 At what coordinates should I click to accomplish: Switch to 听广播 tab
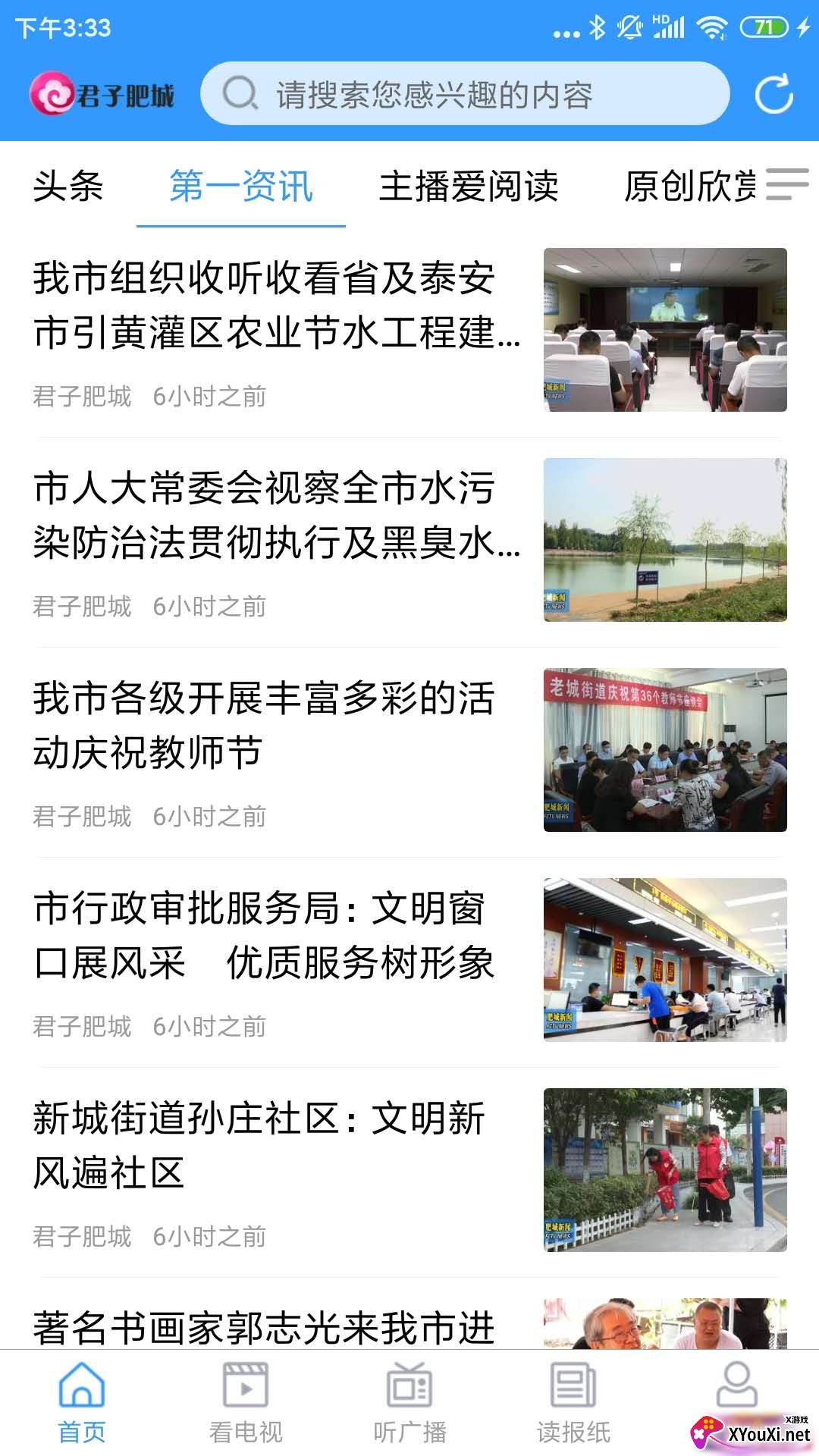point(409,1403)
